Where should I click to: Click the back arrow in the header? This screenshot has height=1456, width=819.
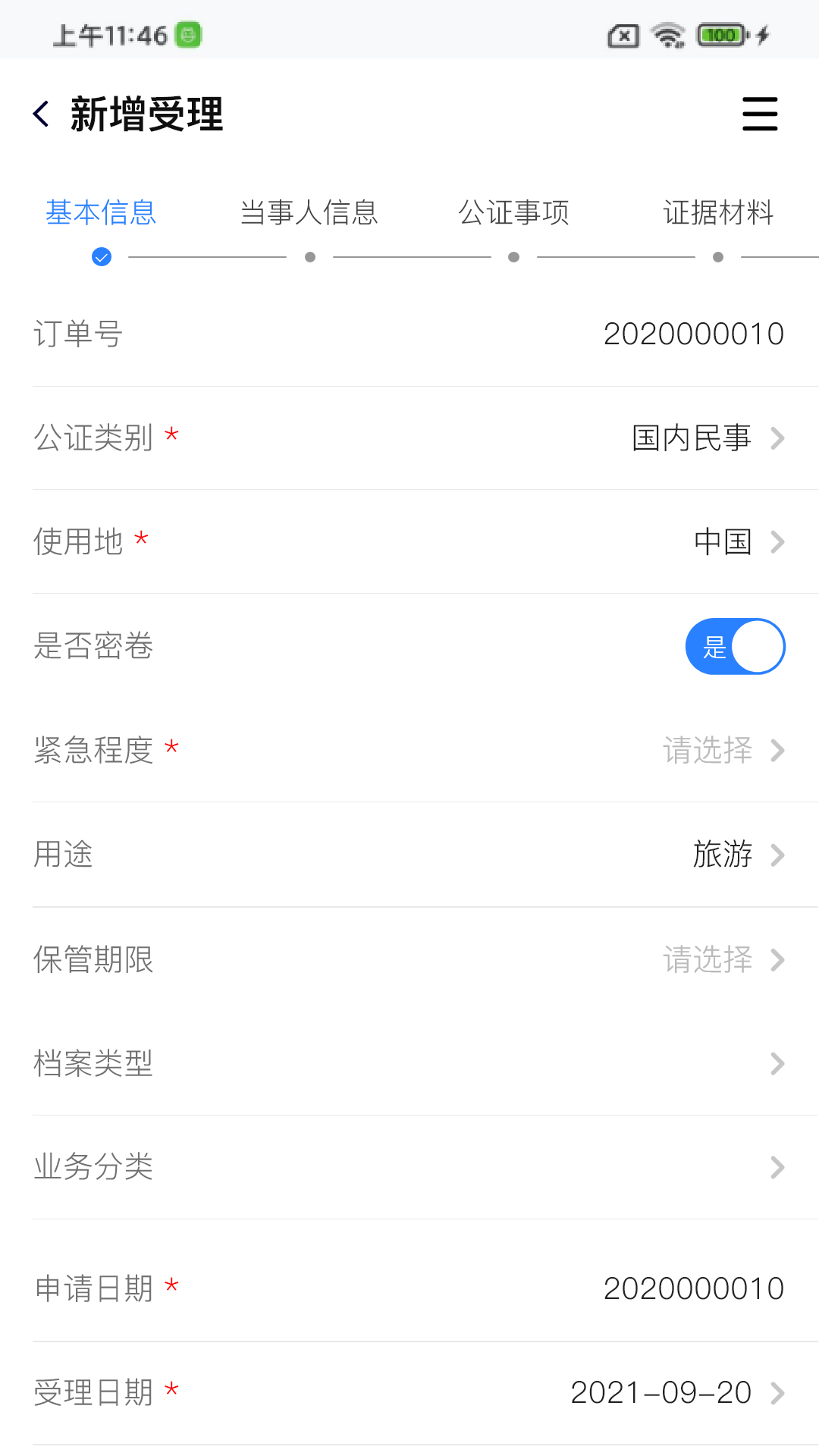click(41, 114)
